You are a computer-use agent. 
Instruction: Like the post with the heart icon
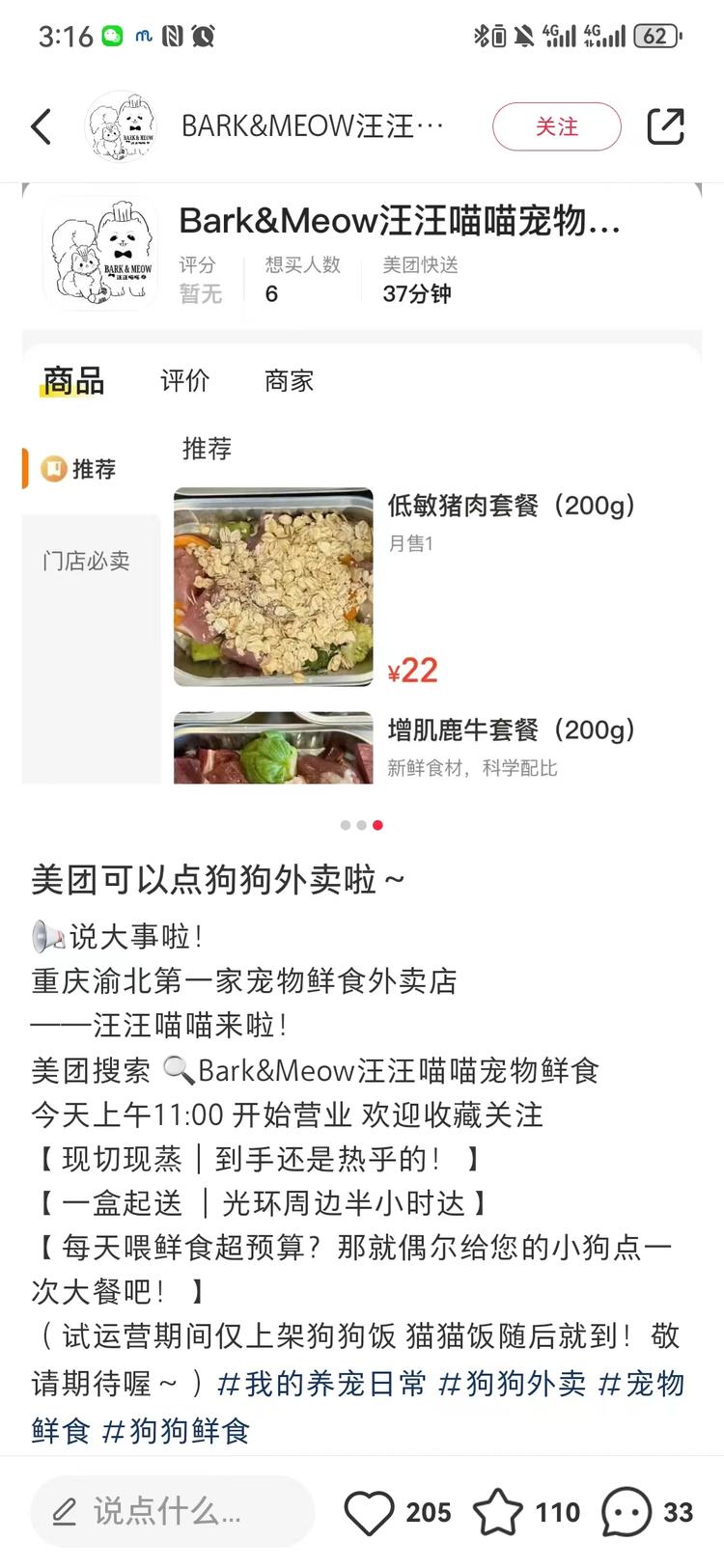372,1512
